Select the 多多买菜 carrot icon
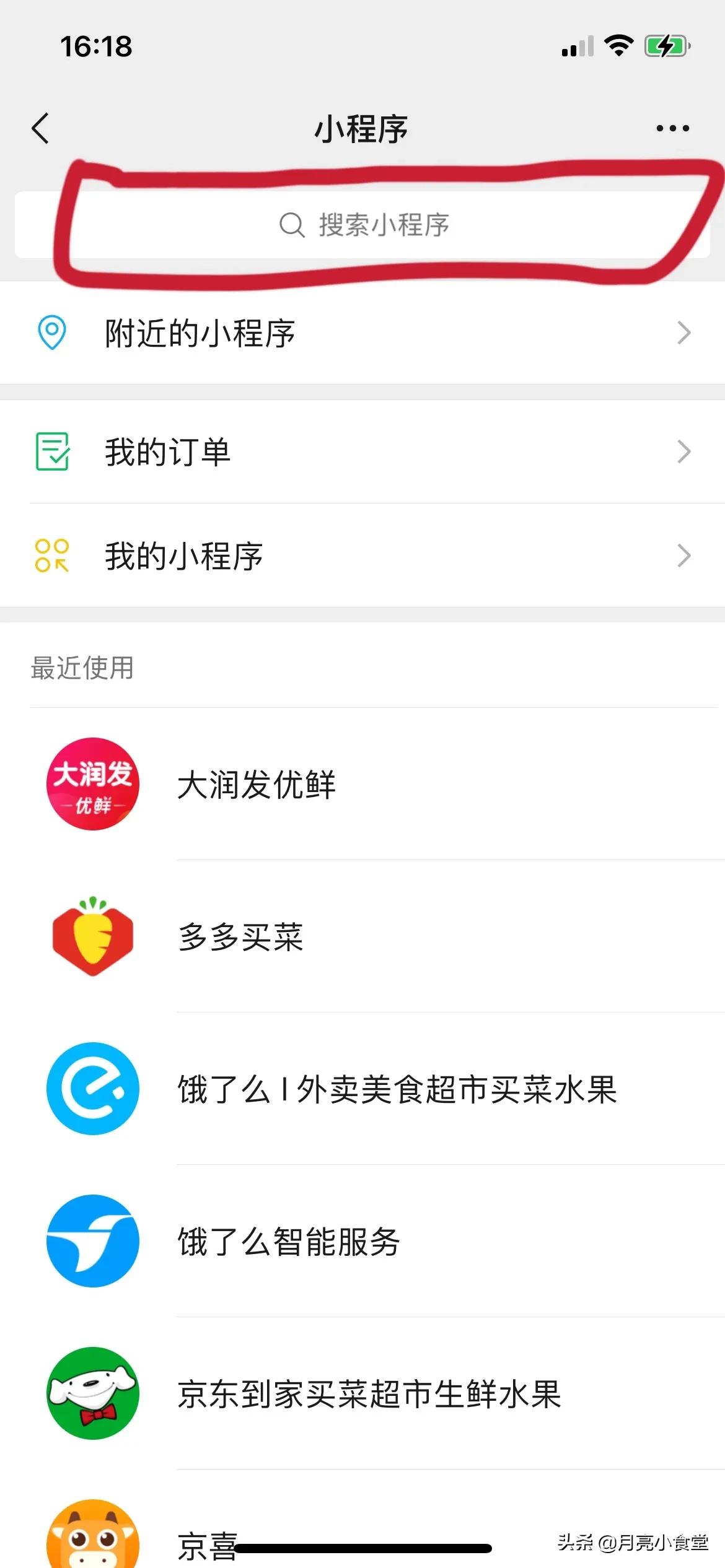725x1568 pixels. pos(92,937)
